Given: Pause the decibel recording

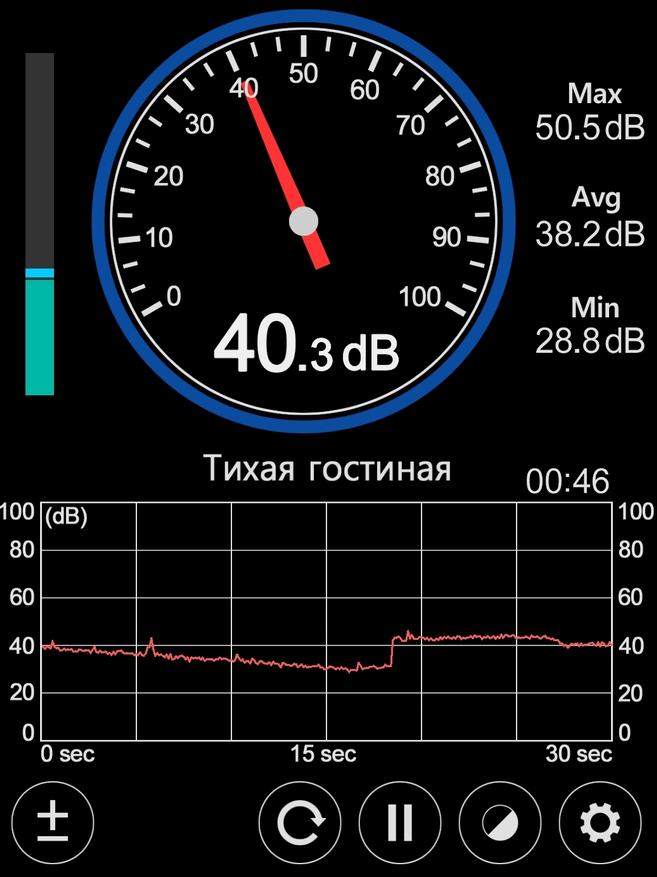Looking at the screenshot, I should [x=400, y=823].
